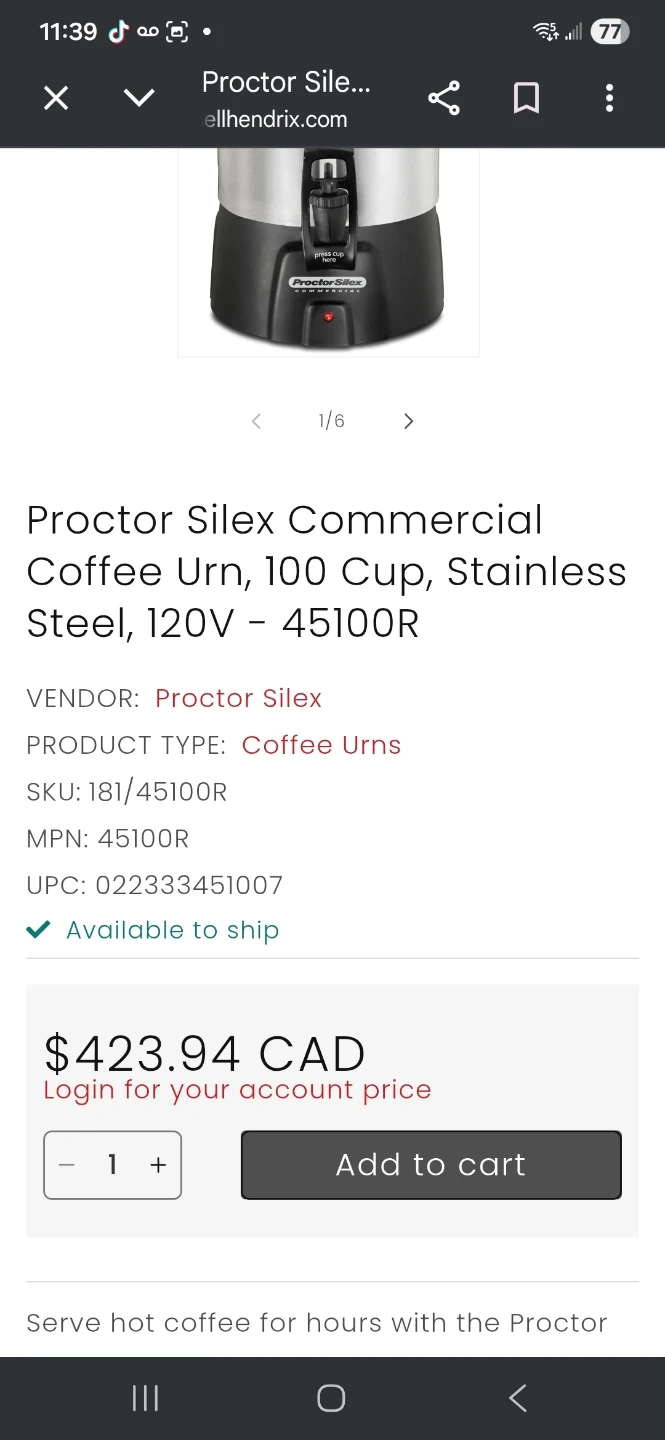The width and height of the screenshot is (665, 1440).
Task: Minimize the browser with the down chevron
Action: (139, 98)
